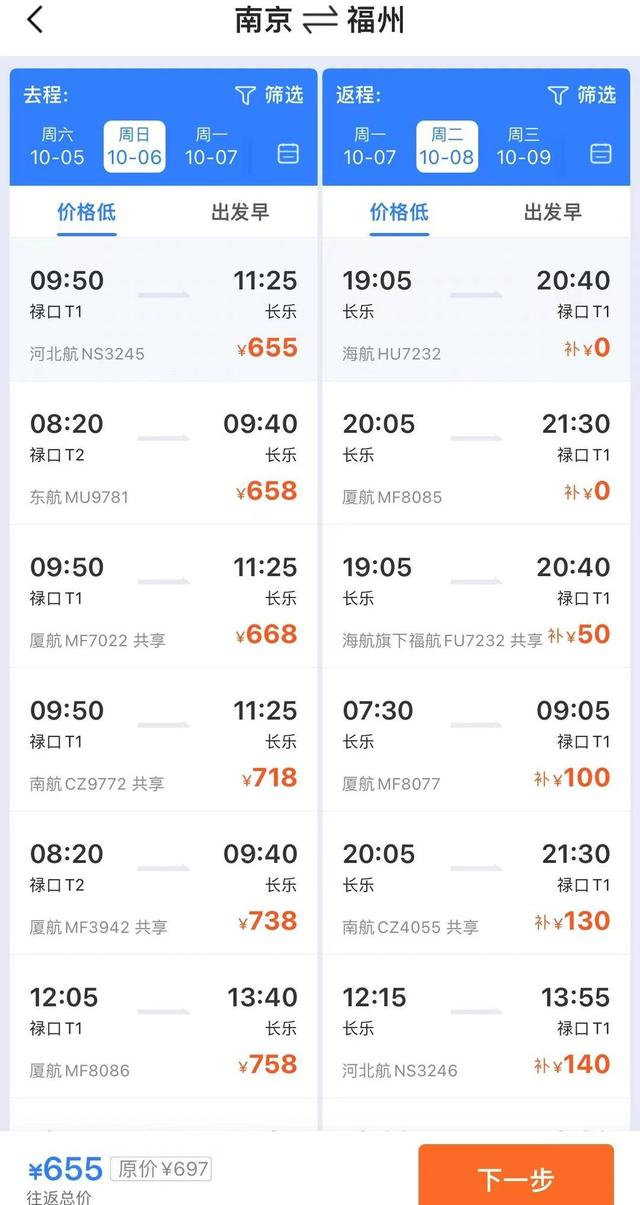Choose return flight 海航 HU7232
This screenshot has width=640, height=1205.
pyautogui.click(x=476, y=310)
